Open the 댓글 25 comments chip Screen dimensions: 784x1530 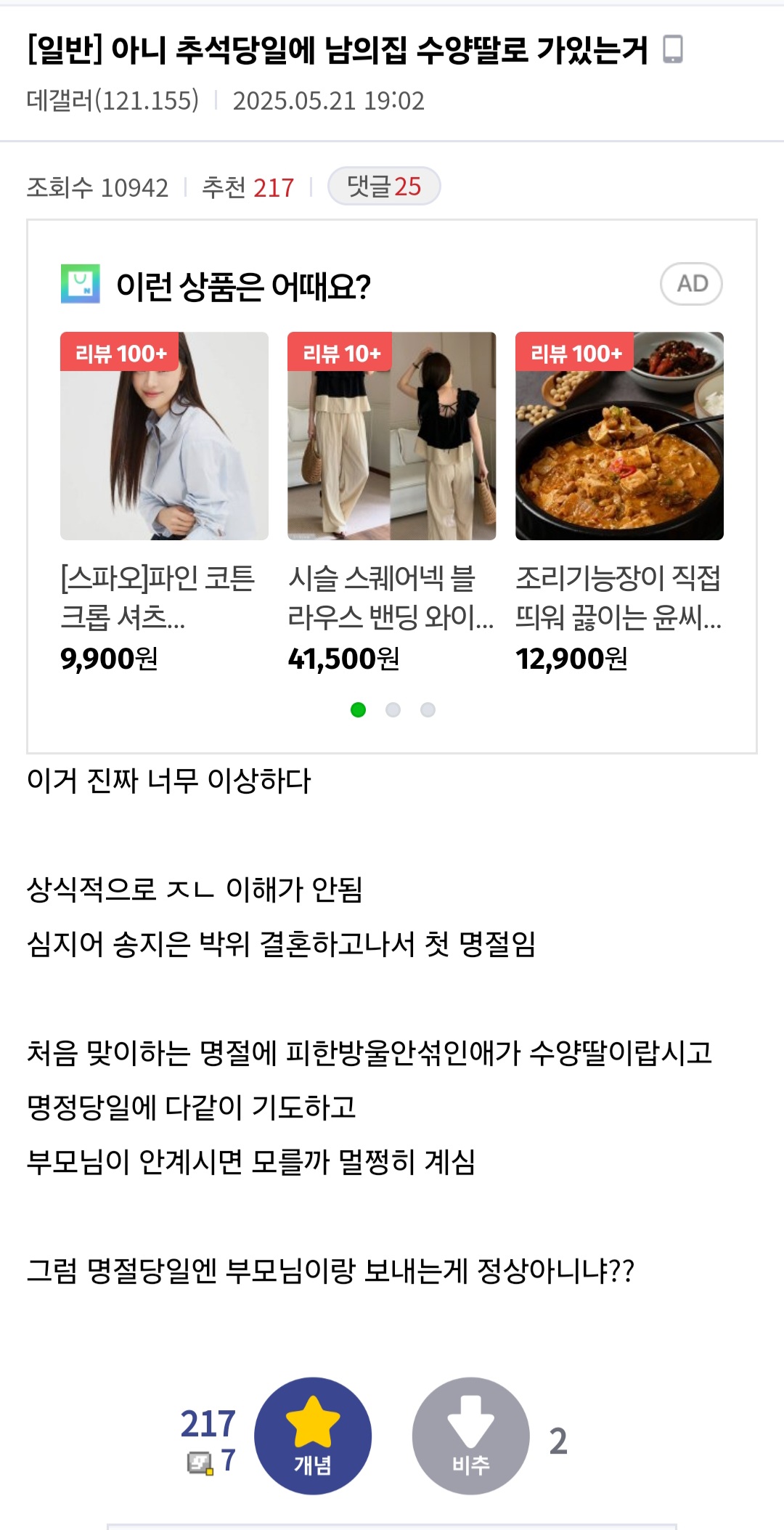(384, 186)
